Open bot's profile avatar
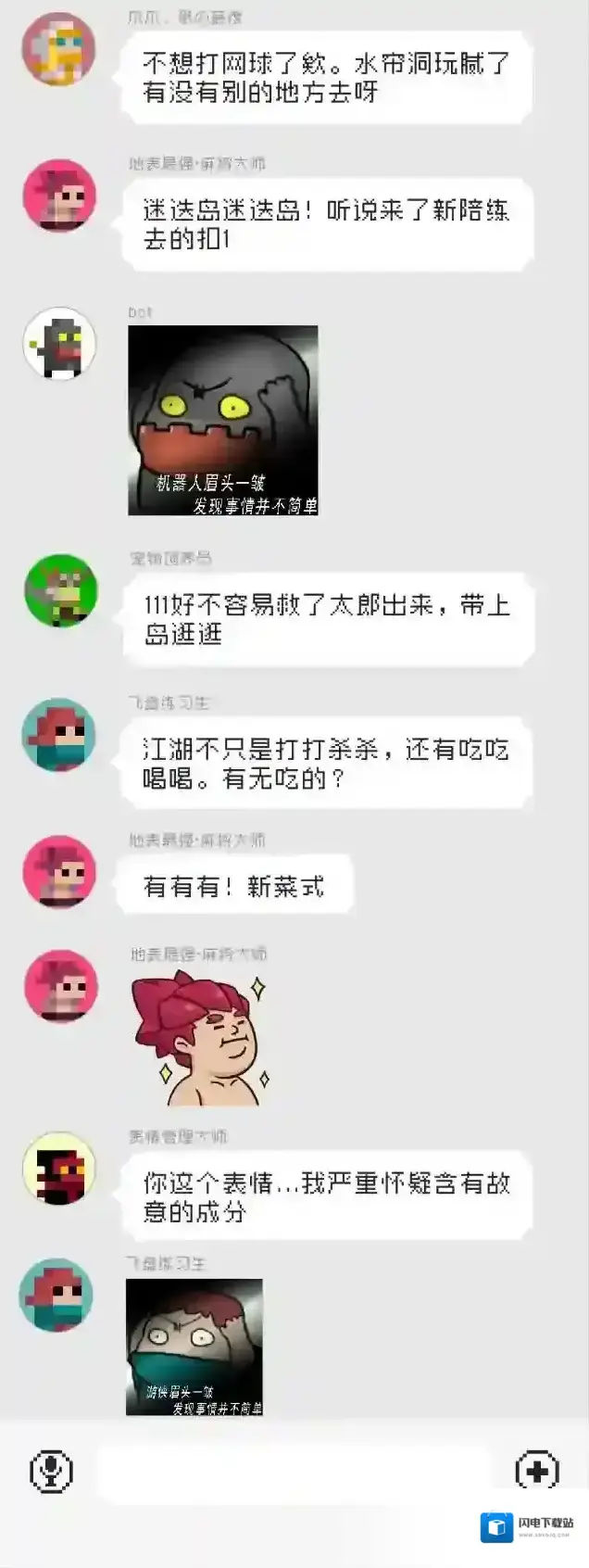This screenshot has width=589, height=1568. coord(59,344)
